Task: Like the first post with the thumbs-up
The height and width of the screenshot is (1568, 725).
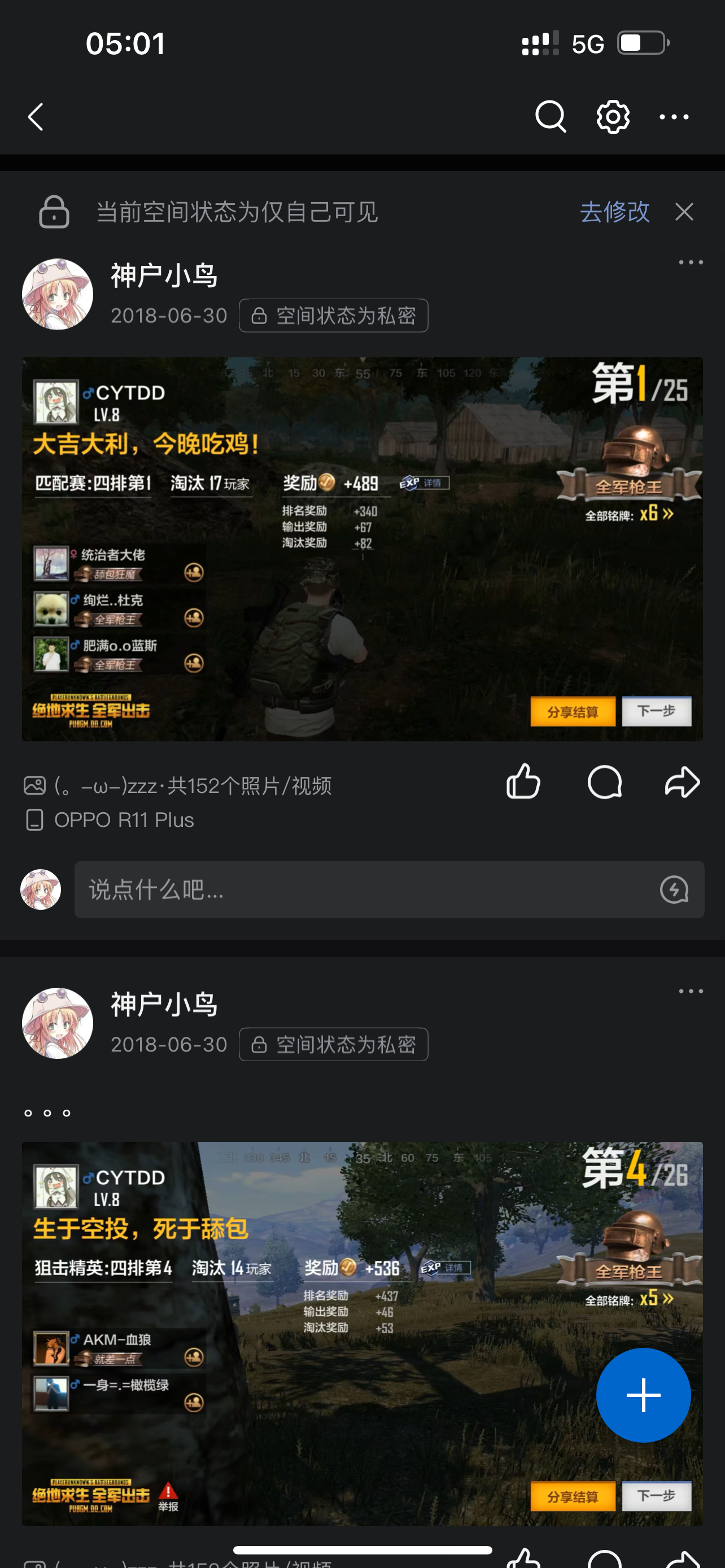Action: point(522,783)
